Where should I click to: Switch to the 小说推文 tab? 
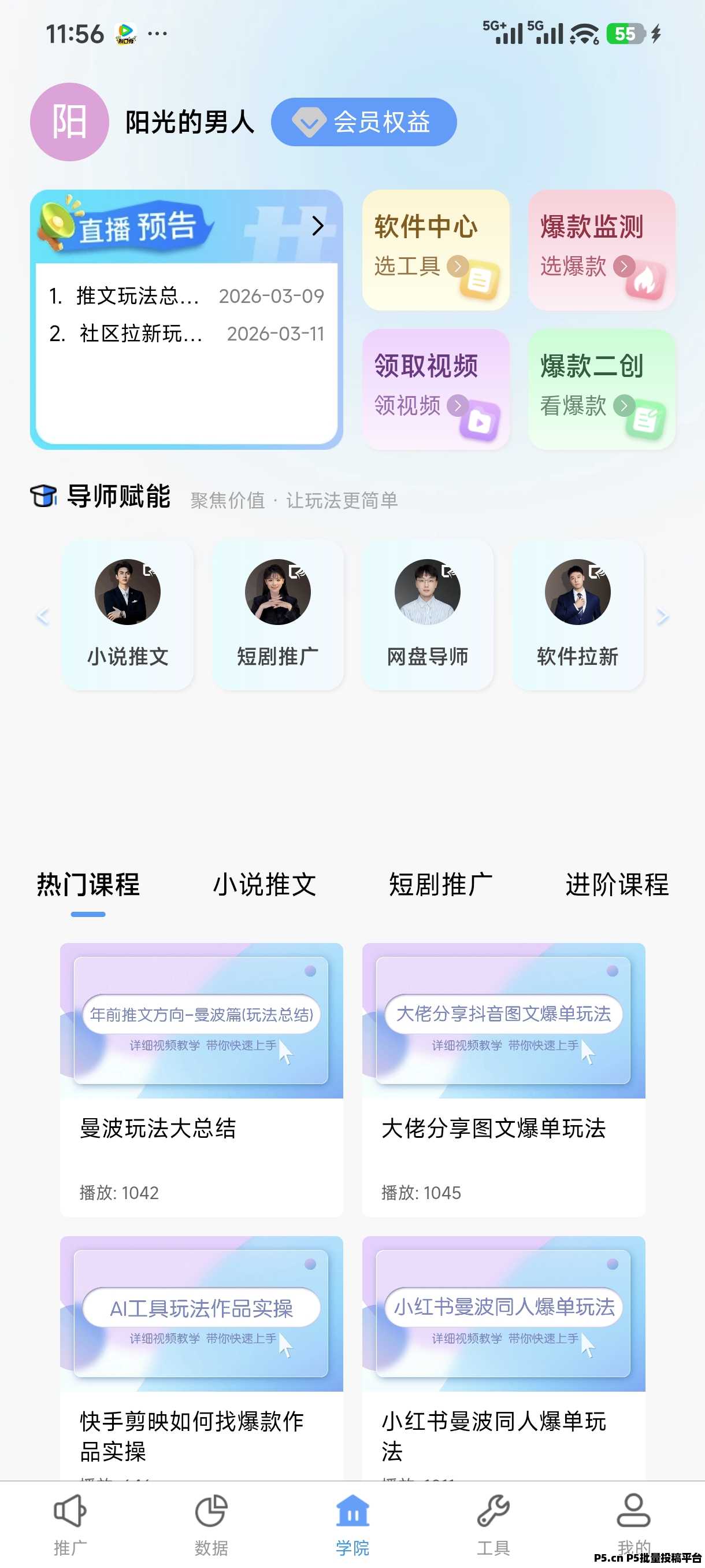click(x=266, y=886)
